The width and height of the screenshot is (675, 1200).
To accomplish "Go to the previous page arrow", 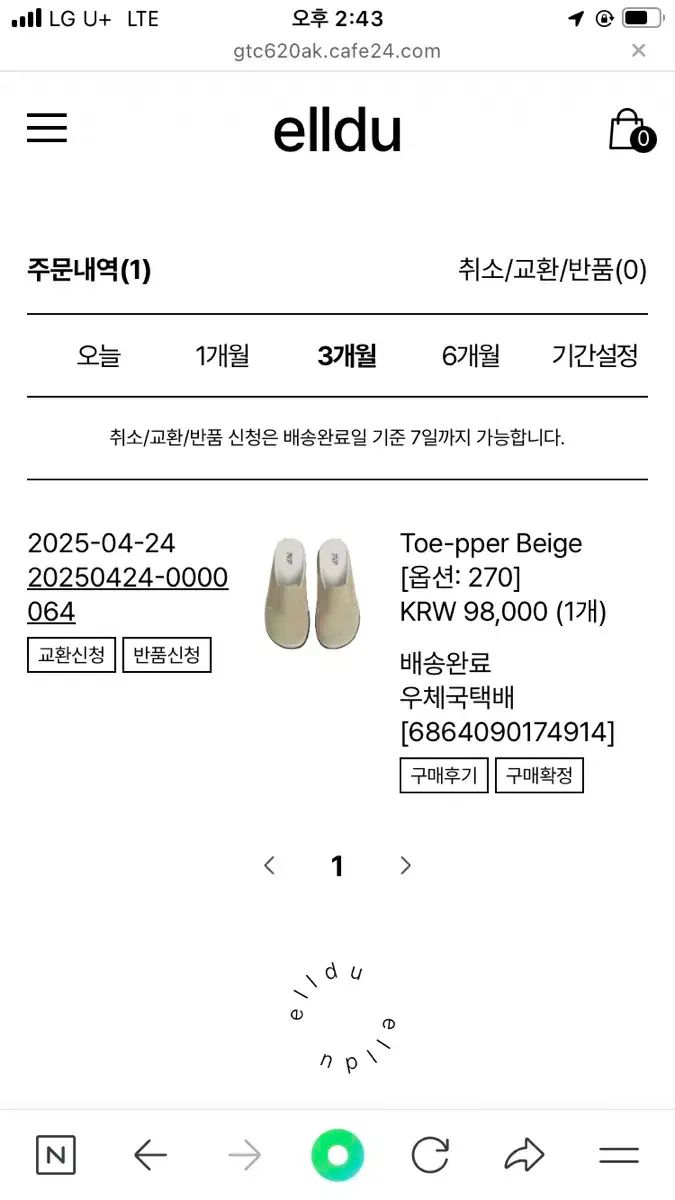I will pyautogui.click(x=269, y=866).
